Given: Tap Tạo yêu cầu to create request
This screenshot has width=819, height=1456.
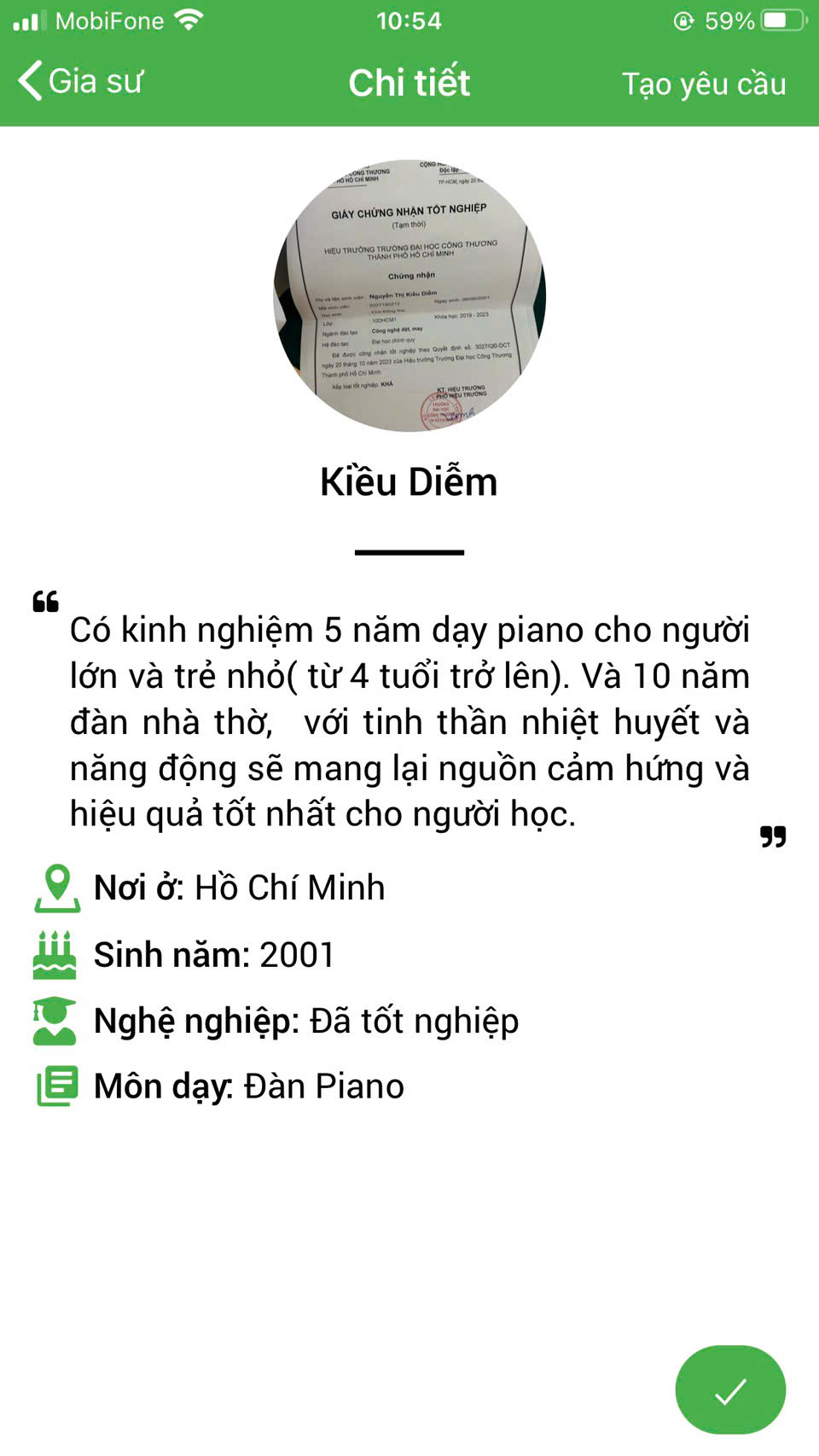Looking at the screenshot, I should tap(703, 84).
